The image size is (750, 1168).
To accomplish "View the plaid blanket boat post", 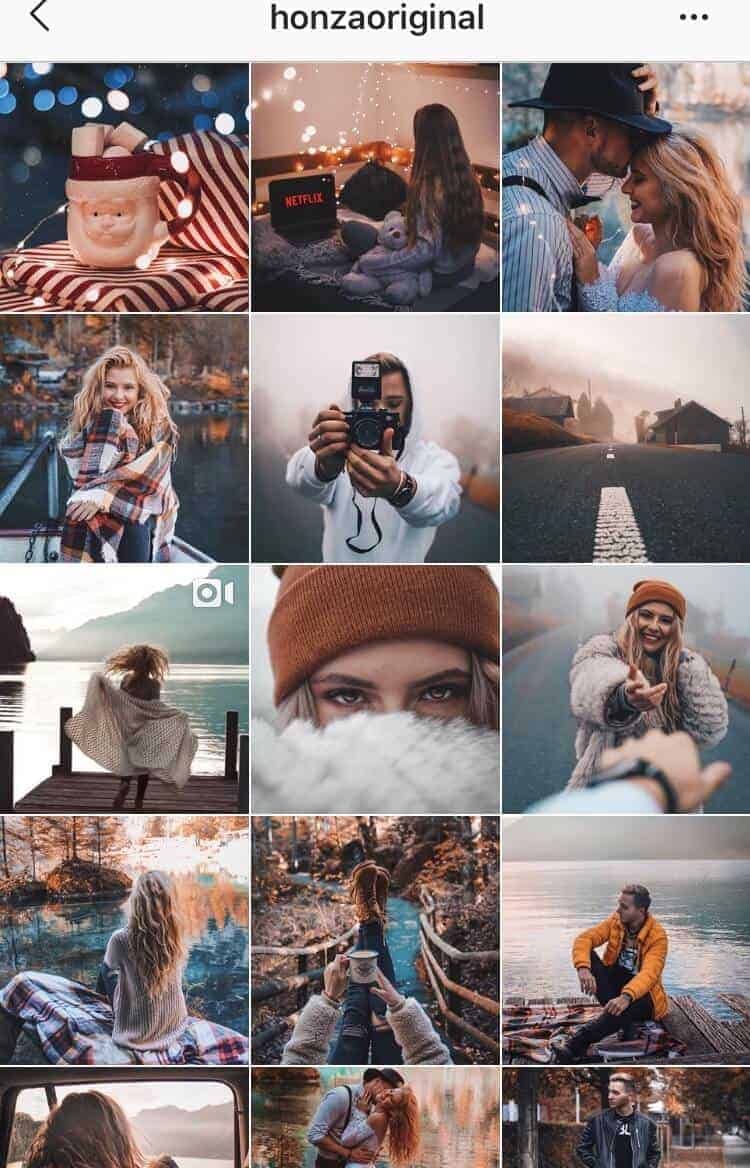I will (x=124, y=439).
